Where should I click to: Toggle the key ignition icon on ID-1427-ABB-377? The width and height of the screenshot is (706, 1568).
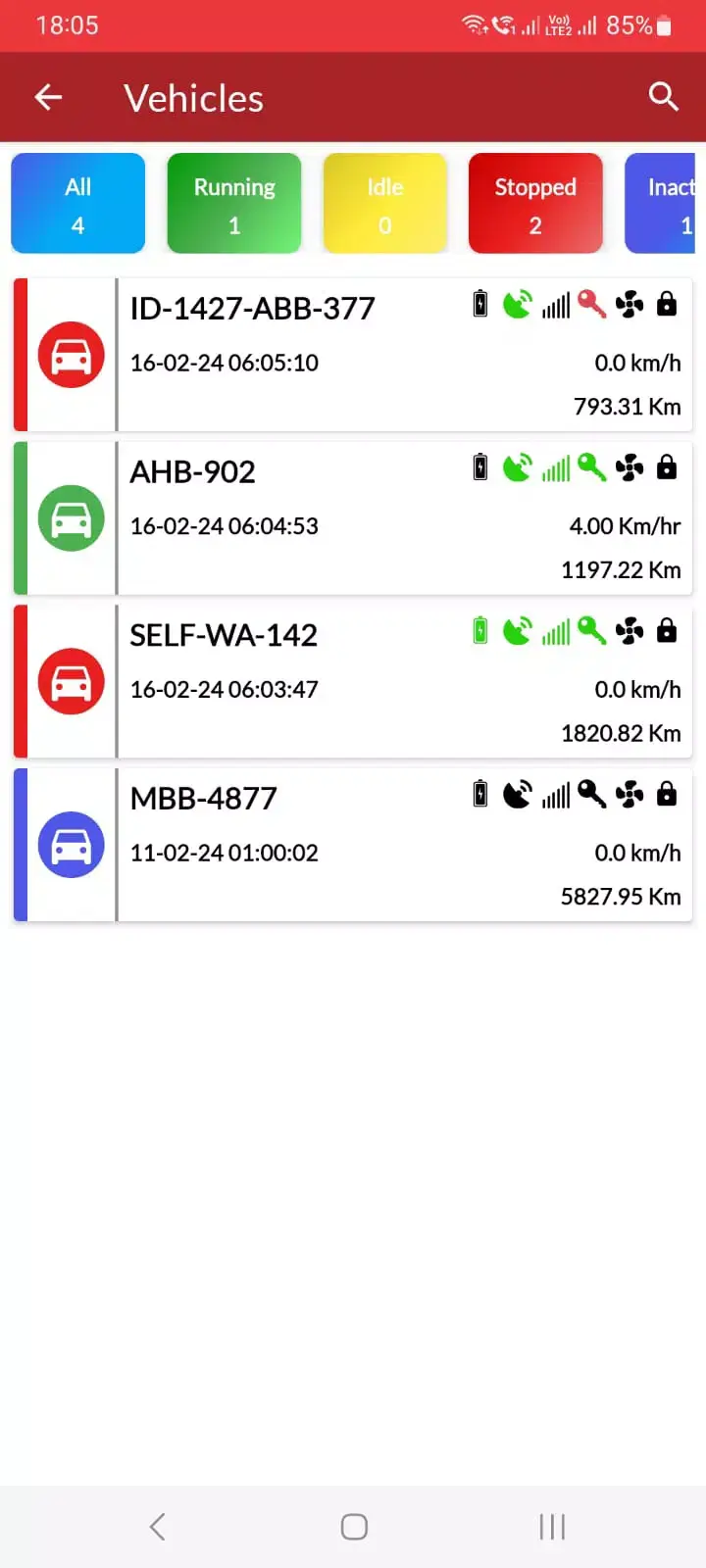click(591, 304)
